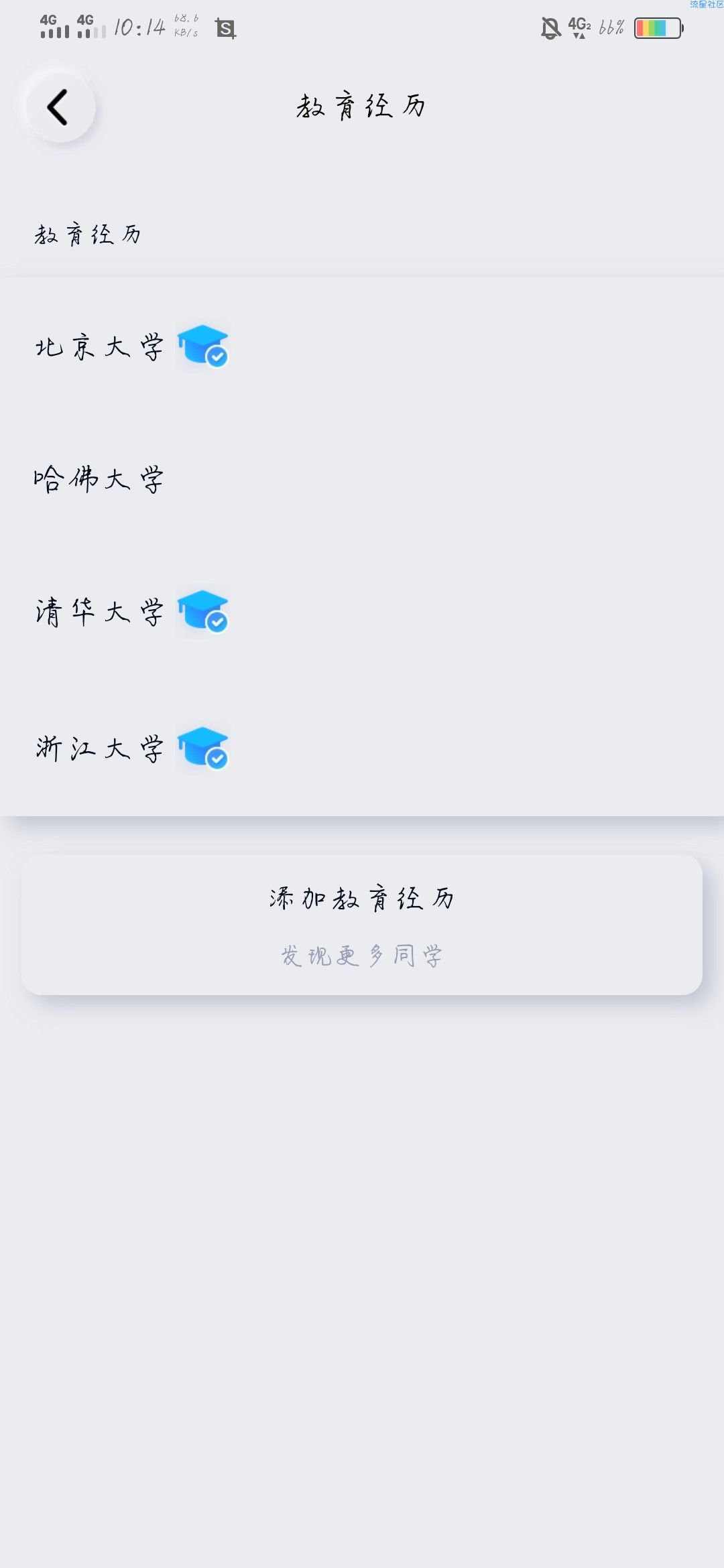Select the 清华大学 education entry

(362, 612)
